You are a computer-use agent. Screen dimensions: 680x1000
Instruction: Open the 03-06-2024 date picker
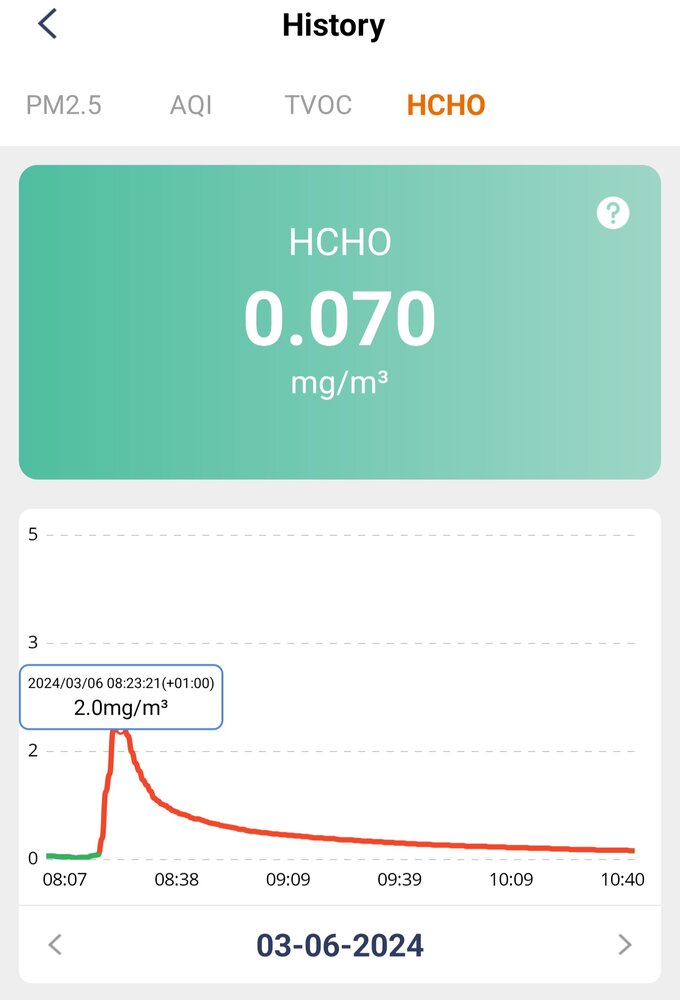coord(340,944)
